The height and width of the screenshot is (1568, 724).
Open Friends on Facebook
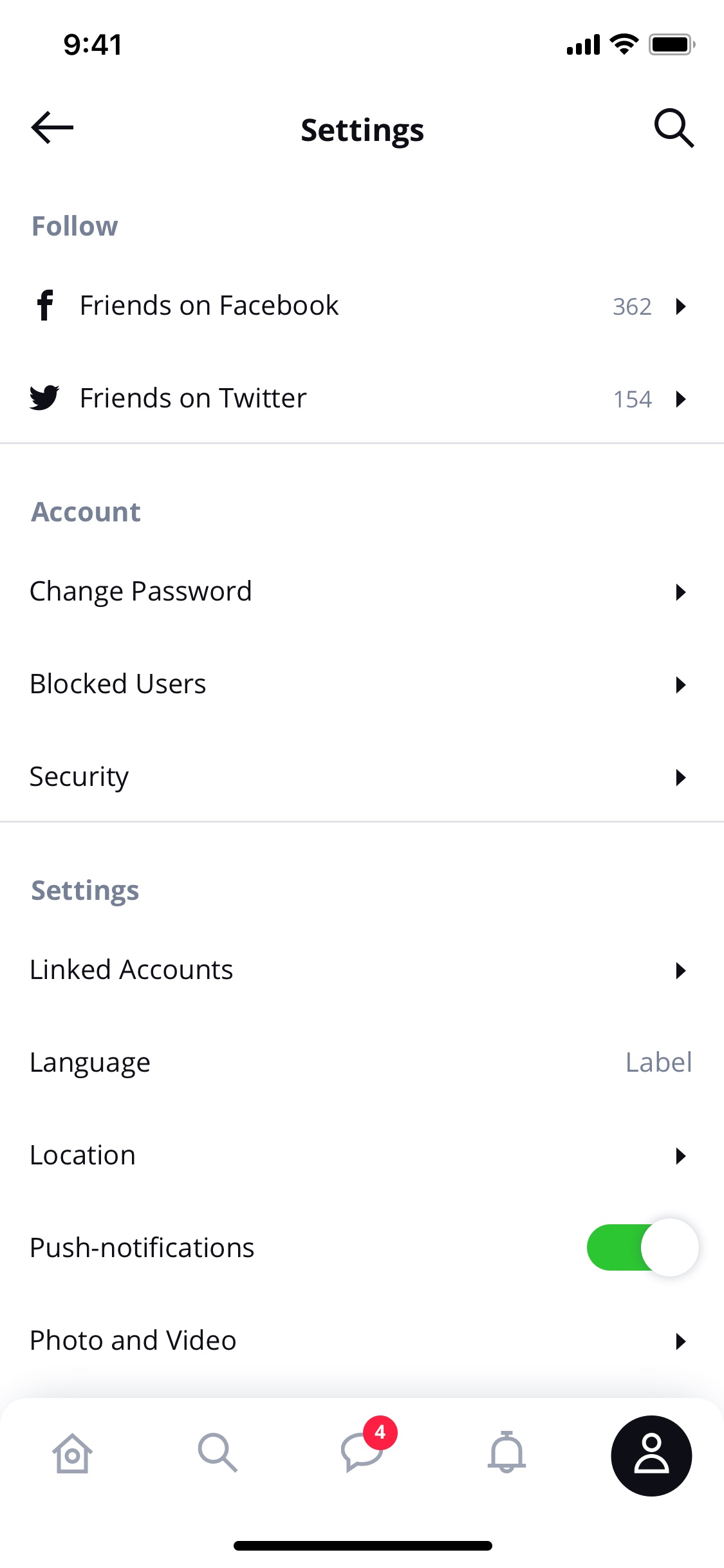(x=362, y=306)
